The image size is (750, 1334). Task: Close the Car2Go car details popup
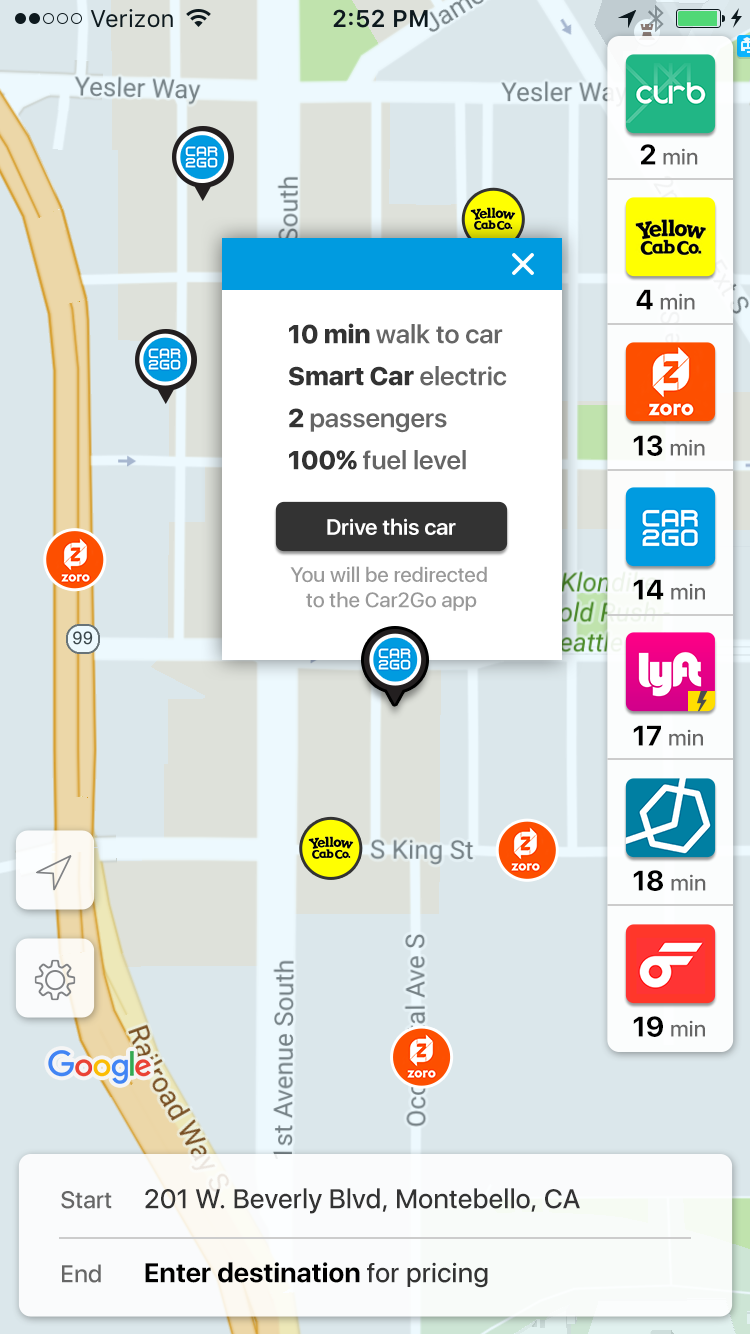pyautogui.click(x=523, y=264)
